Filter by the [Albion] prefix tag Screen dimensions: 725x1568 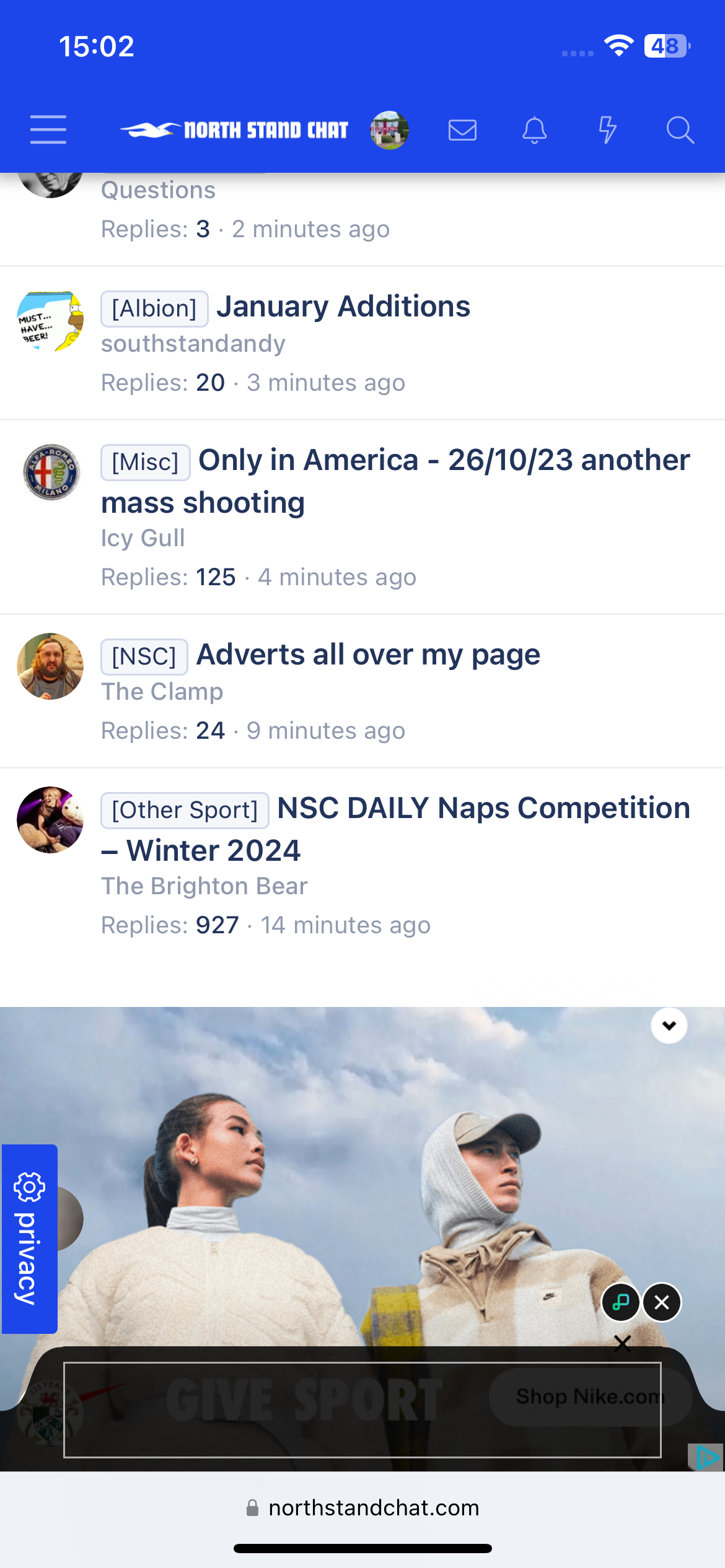[154, 308]
